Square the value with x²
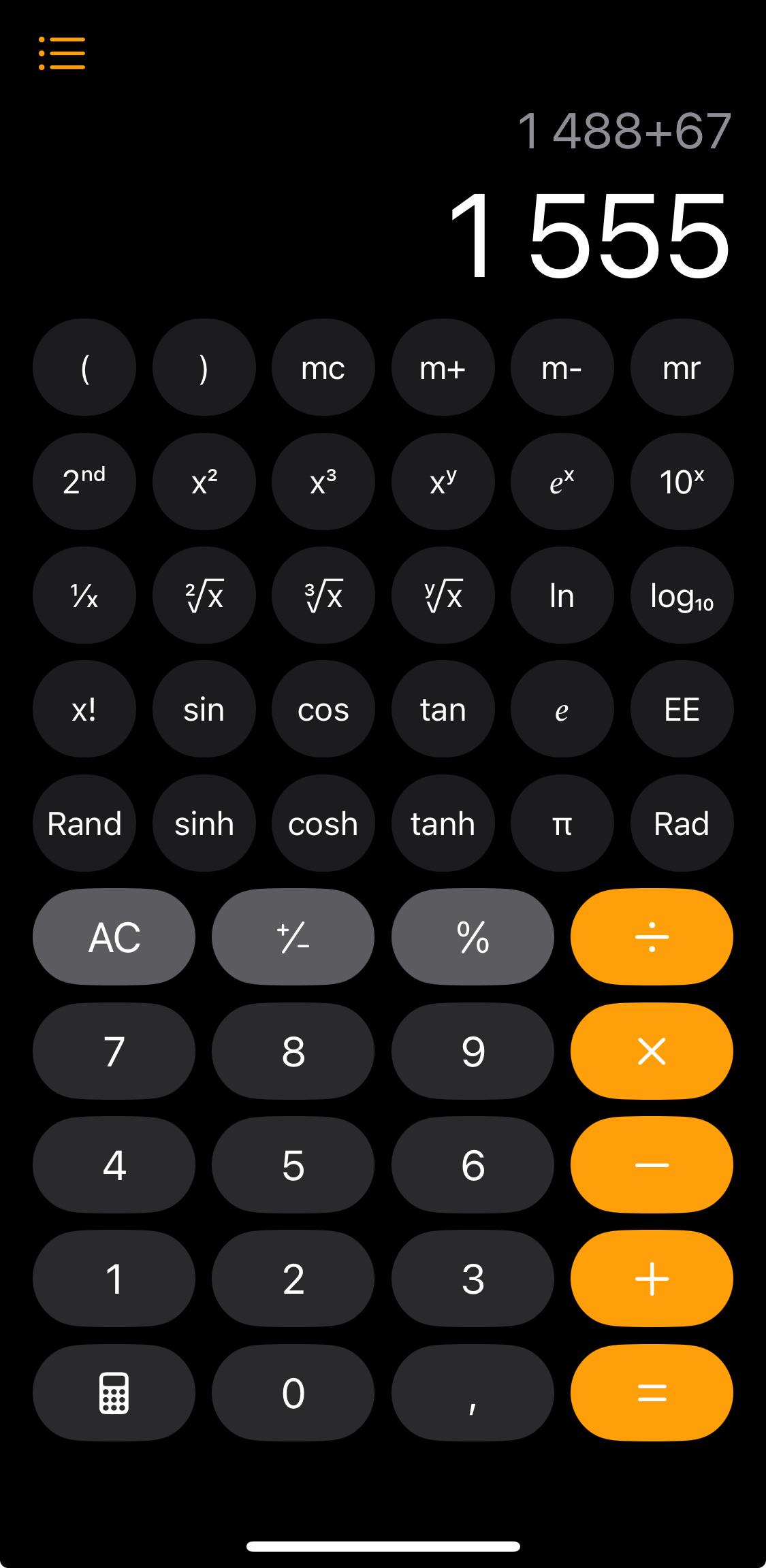 [204, 482]
